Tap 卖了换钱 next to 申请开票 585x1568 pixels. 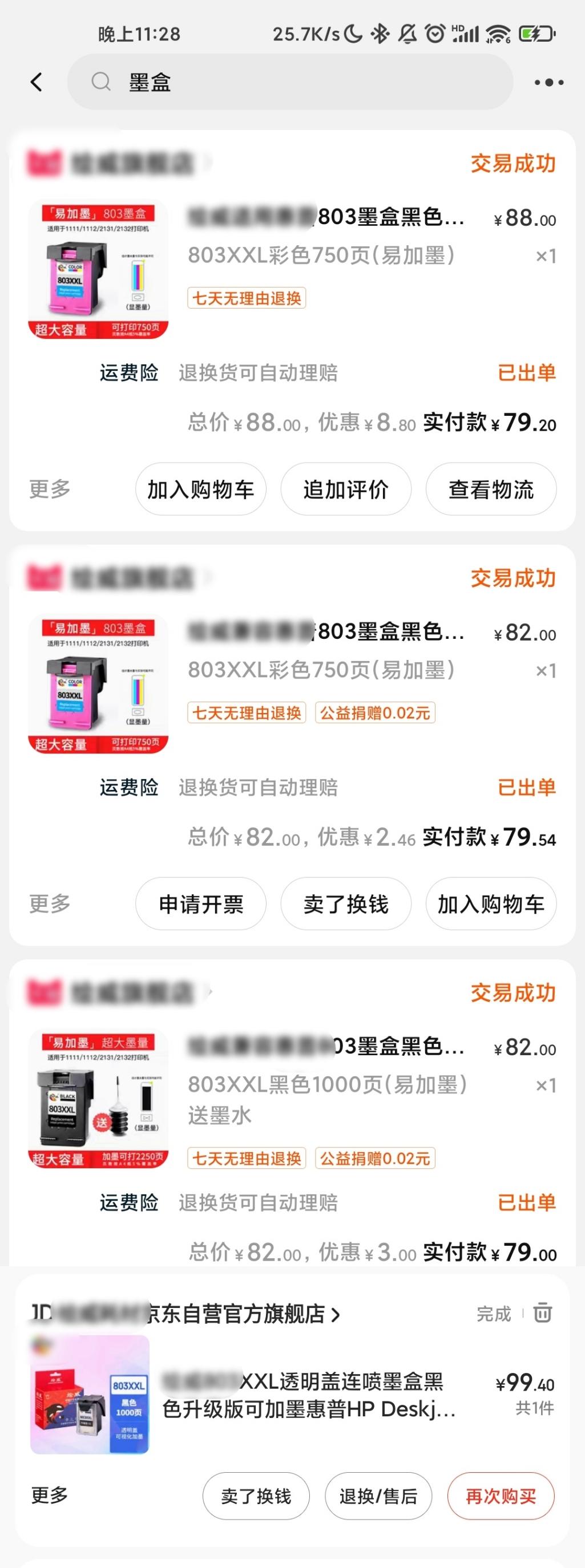[345, 904]
